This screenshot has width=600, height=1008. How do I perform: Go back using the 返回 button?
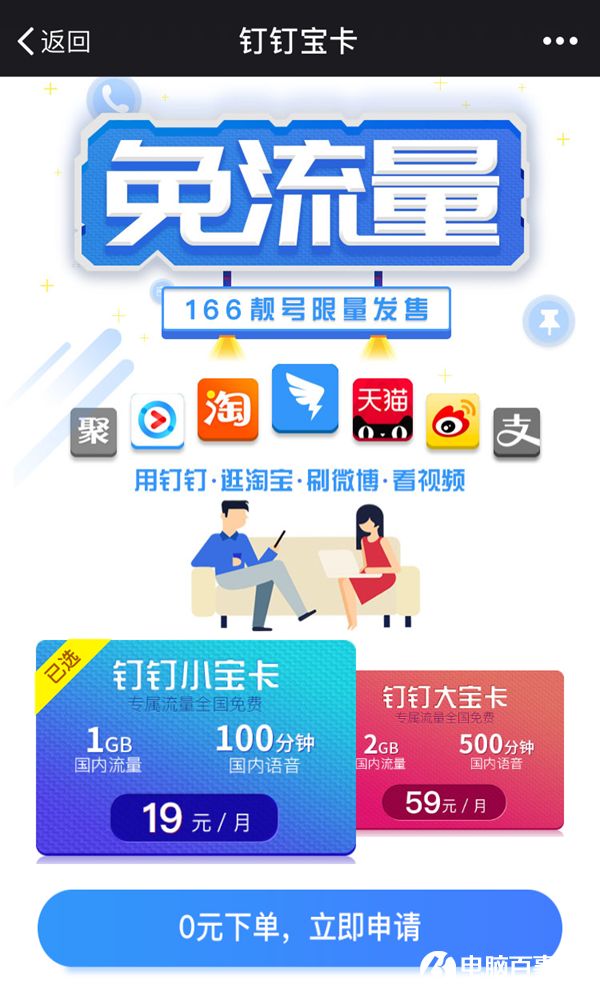click(x=54, y=41)
